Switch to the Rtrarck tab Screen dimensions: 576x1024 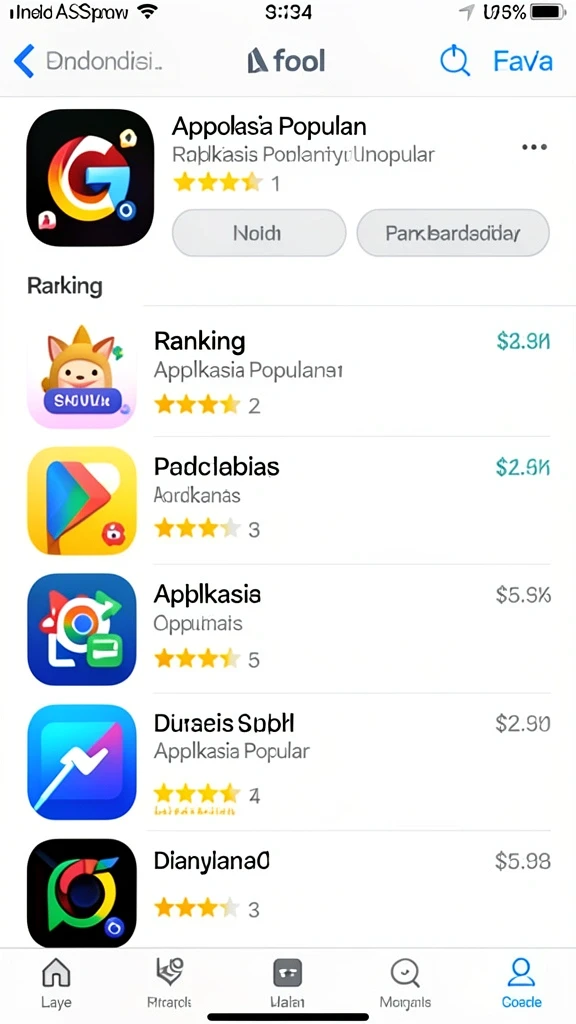[168, 984]
